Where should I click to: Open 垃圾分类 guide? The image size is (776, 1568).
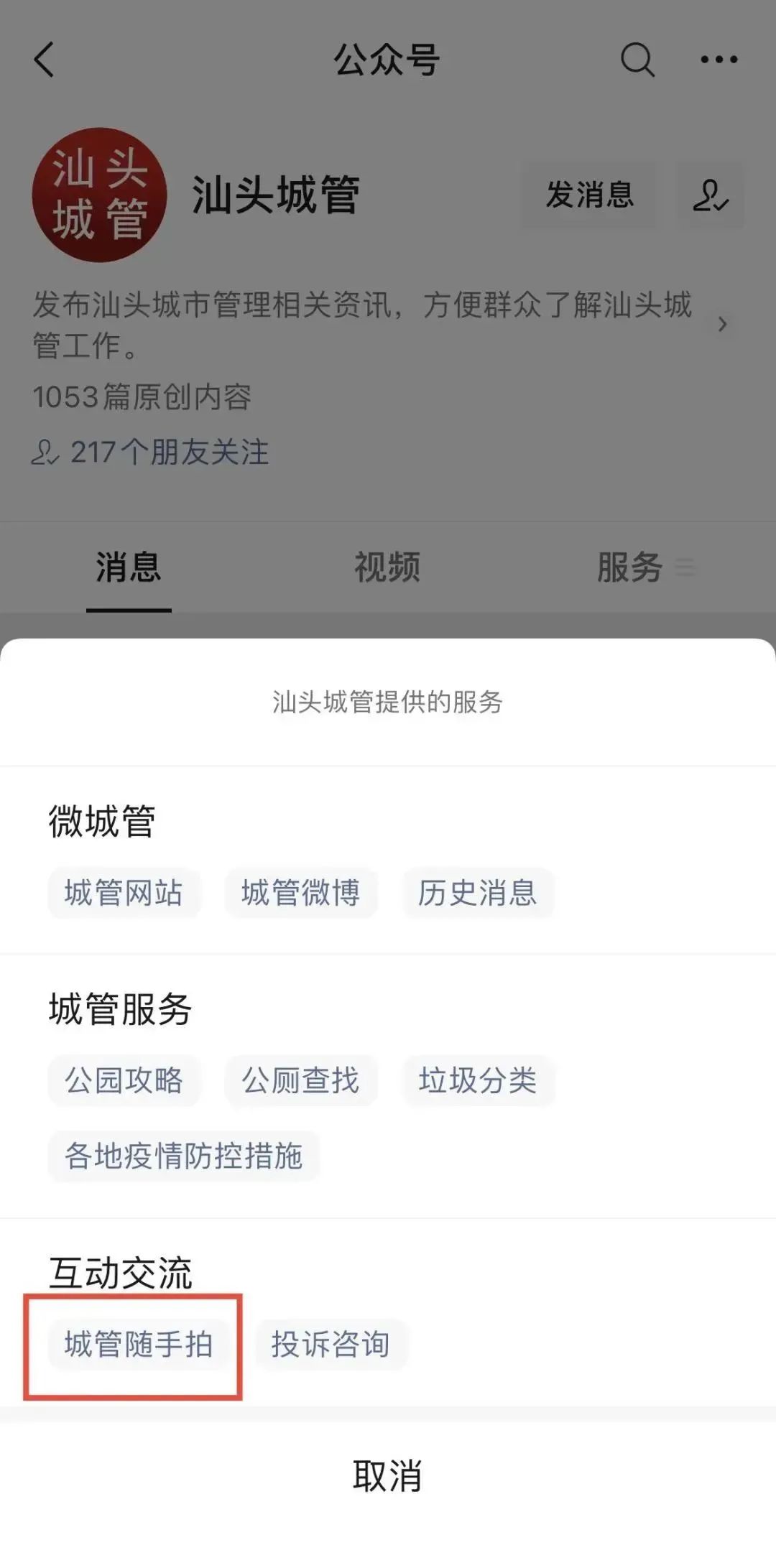point(478,1080)
